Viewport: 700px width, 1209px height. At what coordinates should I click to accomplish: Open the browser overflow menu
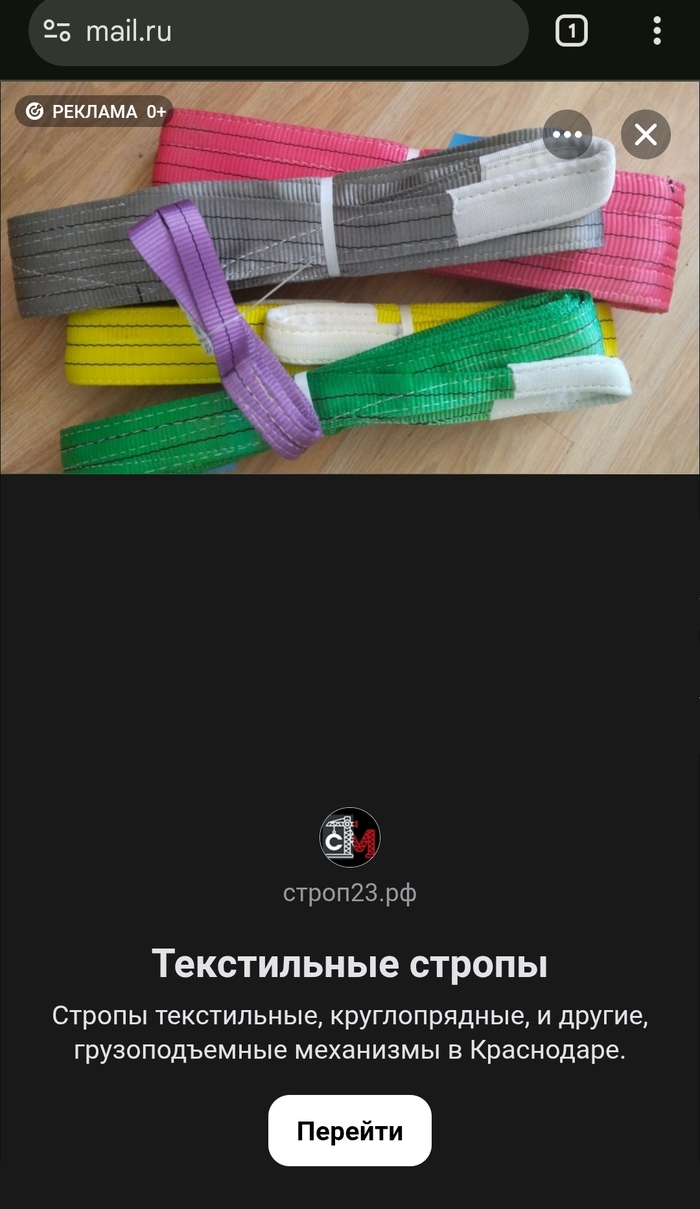(x=657, y=32)
